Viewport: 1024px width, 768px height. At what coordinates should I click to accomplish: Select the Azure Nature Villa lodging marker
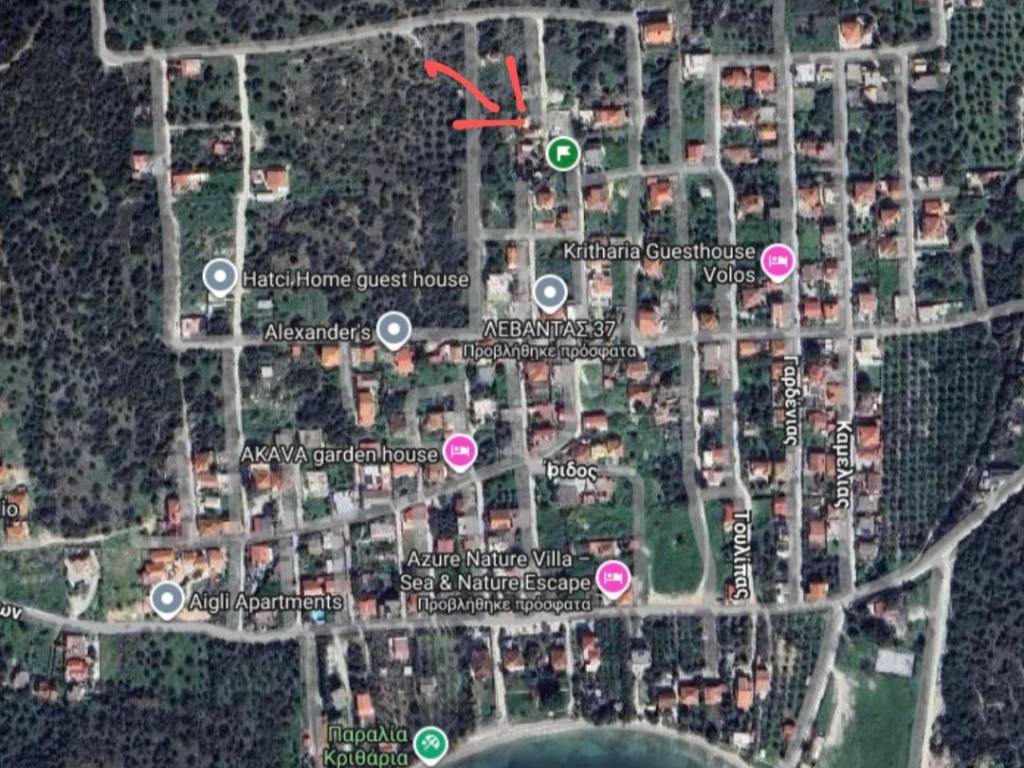coord(613,577)
